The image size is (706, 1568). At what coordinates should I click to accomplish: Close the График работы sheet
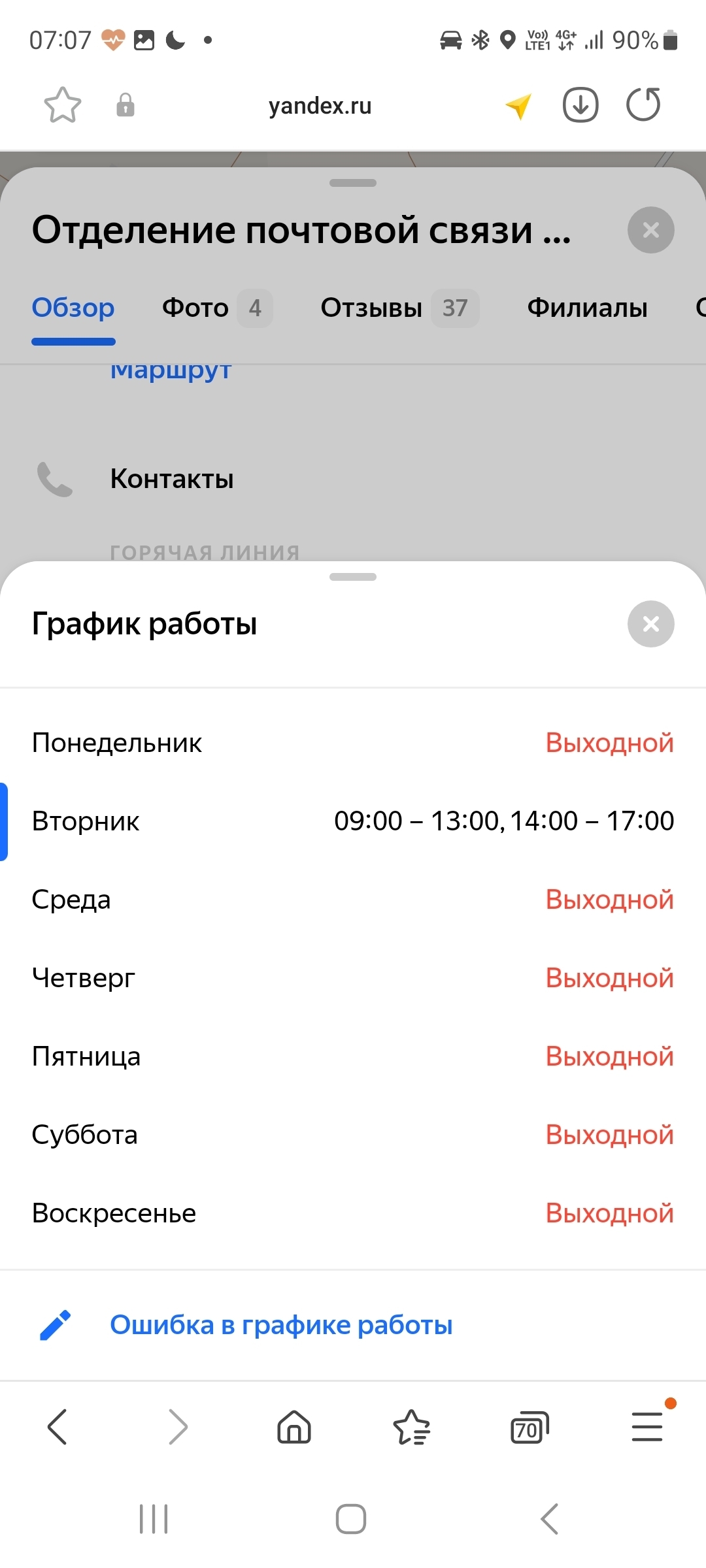pyautogui.click(x=650, y=624)
